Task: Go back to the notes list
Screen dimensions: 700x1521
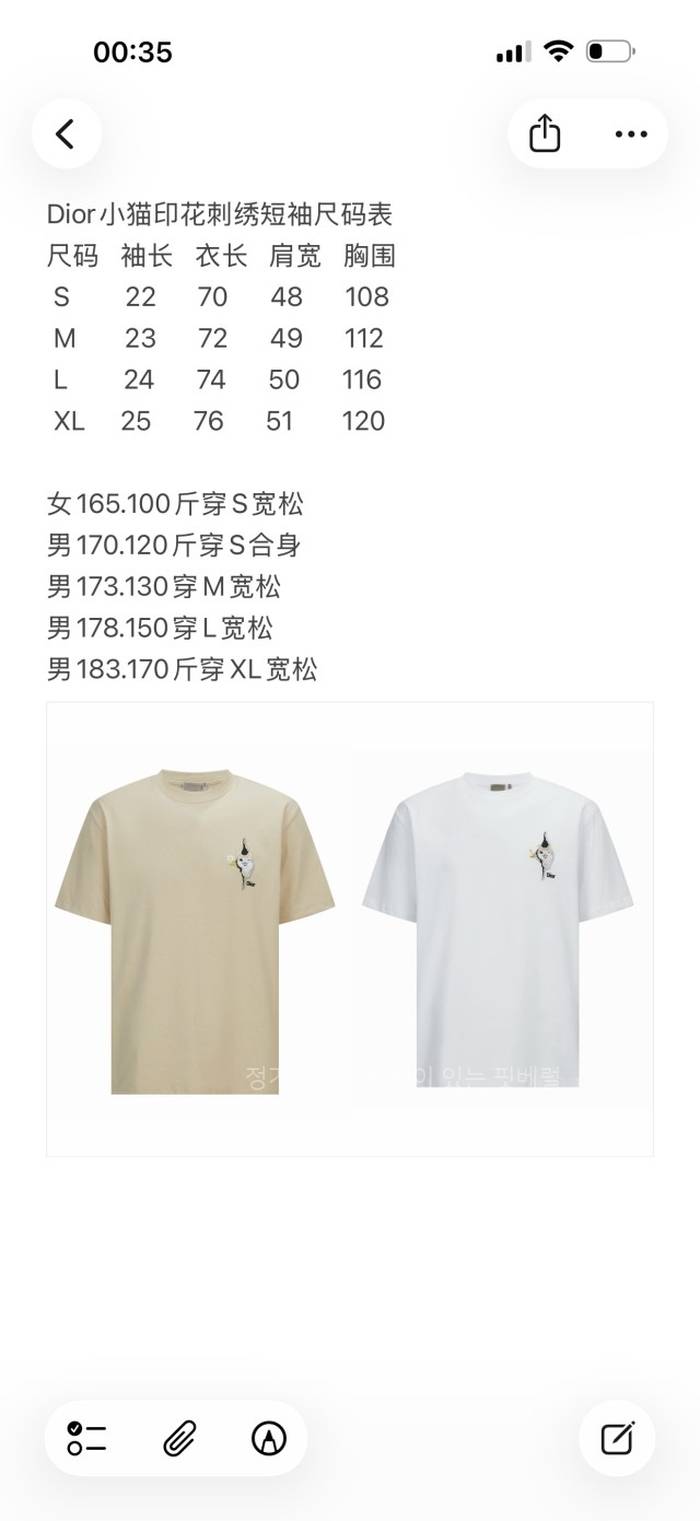Action: (x=66, y=134)
